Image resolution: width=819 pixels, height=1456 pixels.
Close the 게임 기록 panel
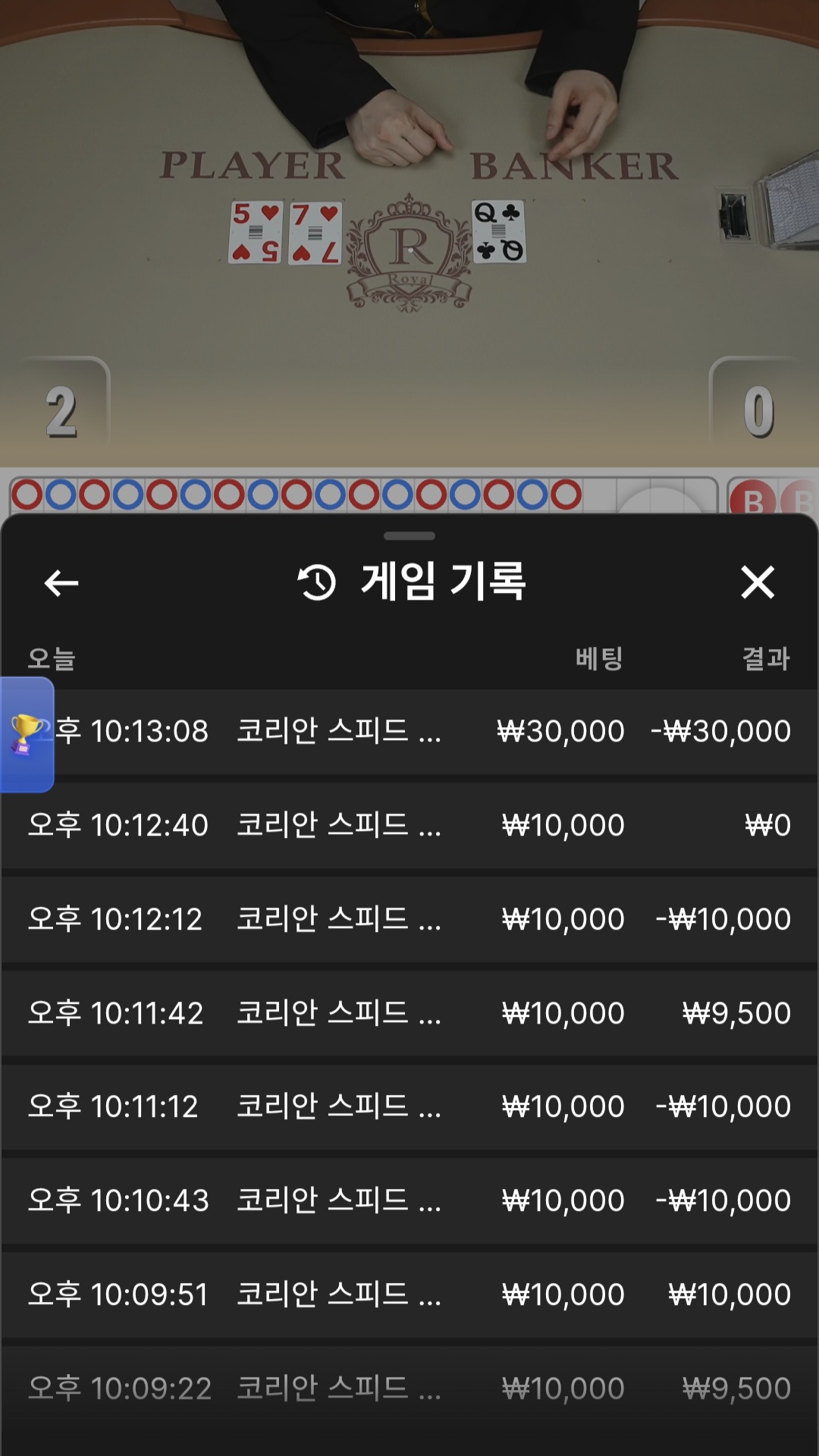(x=757, y=582)
